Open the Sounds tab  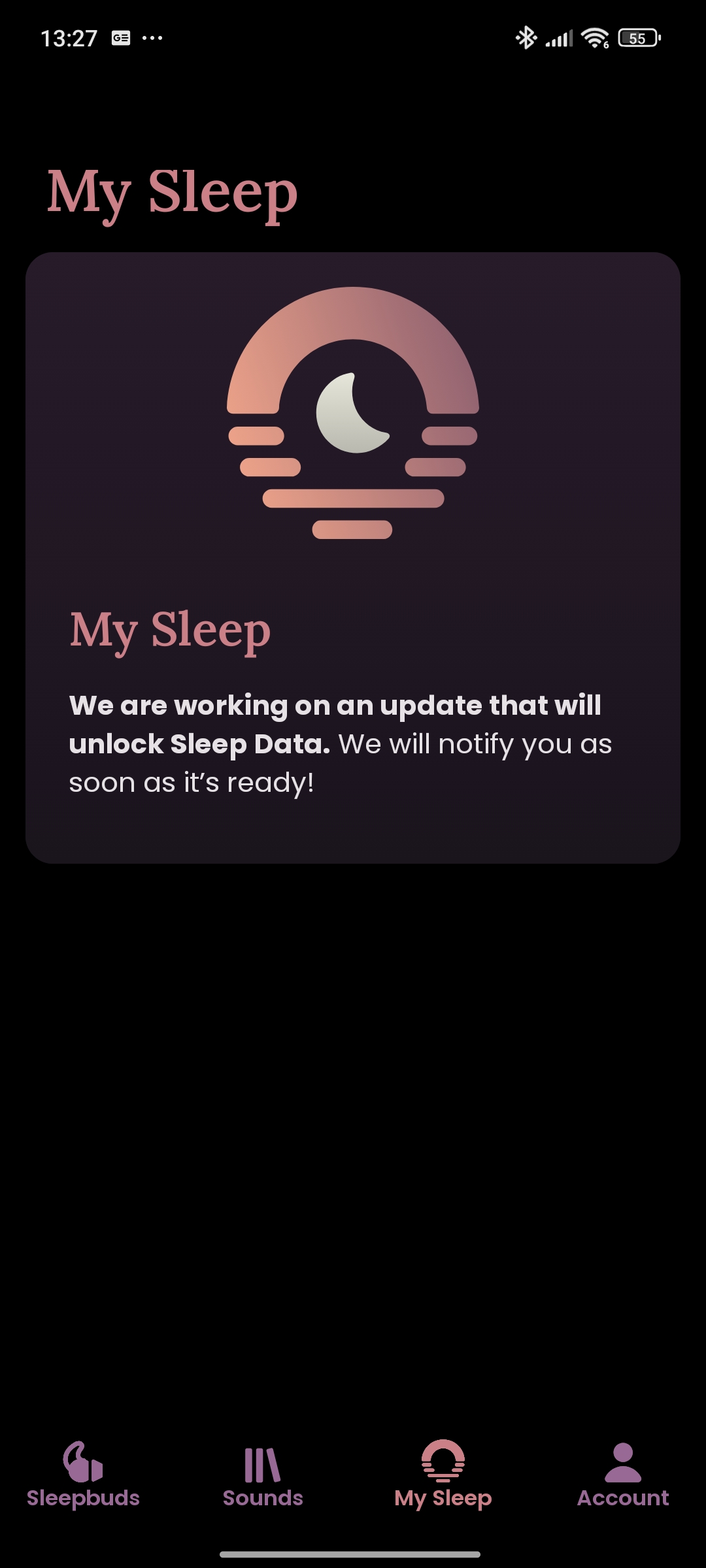[263, 1475]
